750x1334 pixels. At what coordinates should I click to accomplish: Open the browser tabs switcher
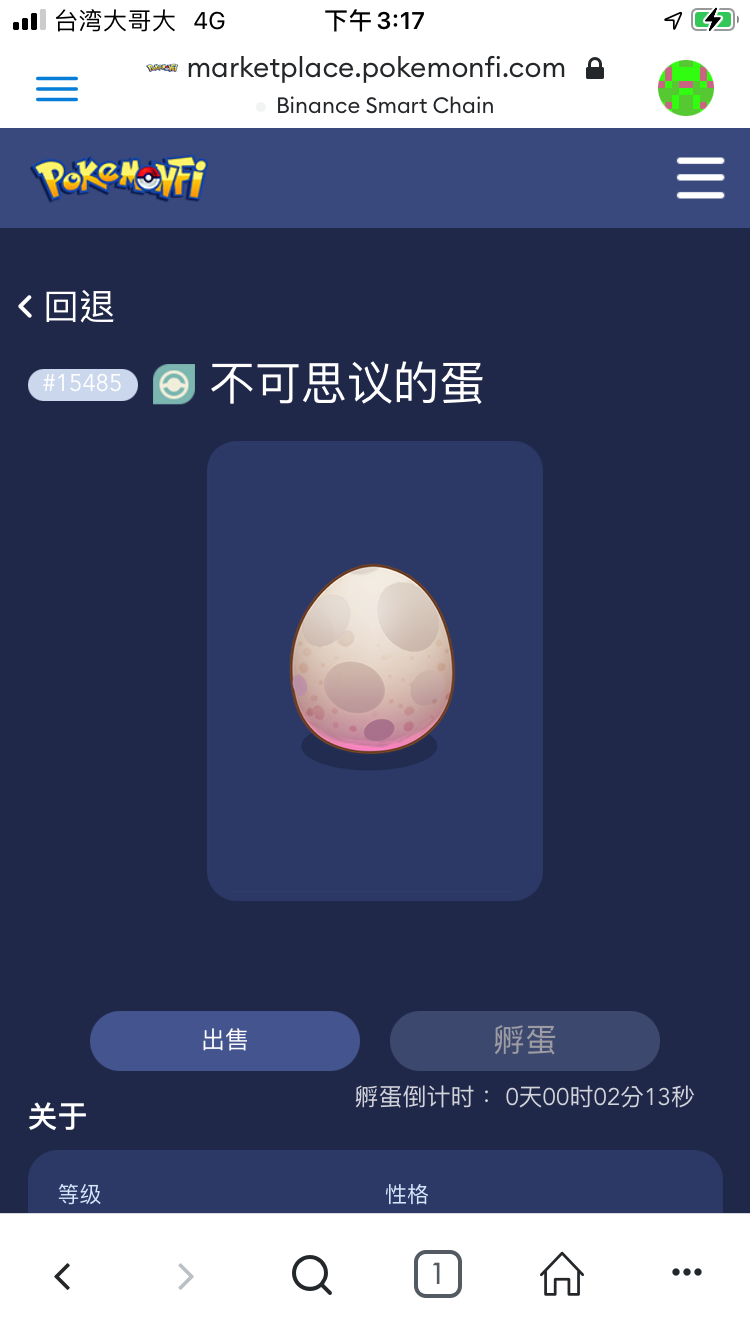(437, 1274)
